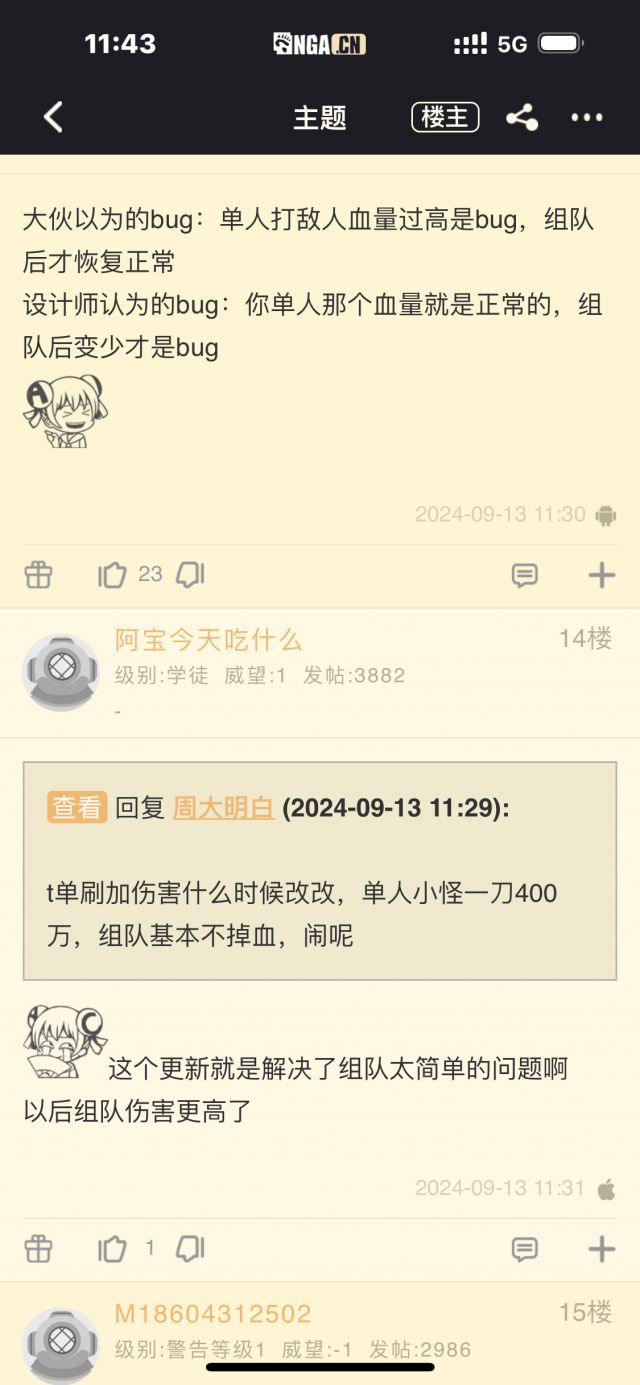The image size is (640, 1385).
Task: Filter posts with the 楼主 button
Action: pos(445,117)
